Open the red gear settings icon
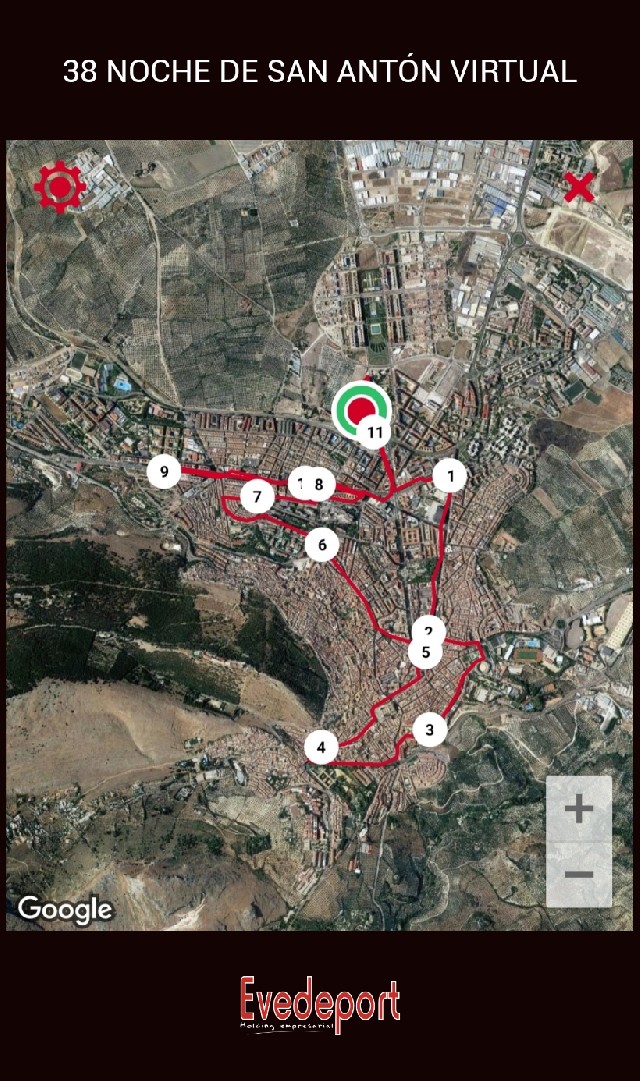 point(60,187)
